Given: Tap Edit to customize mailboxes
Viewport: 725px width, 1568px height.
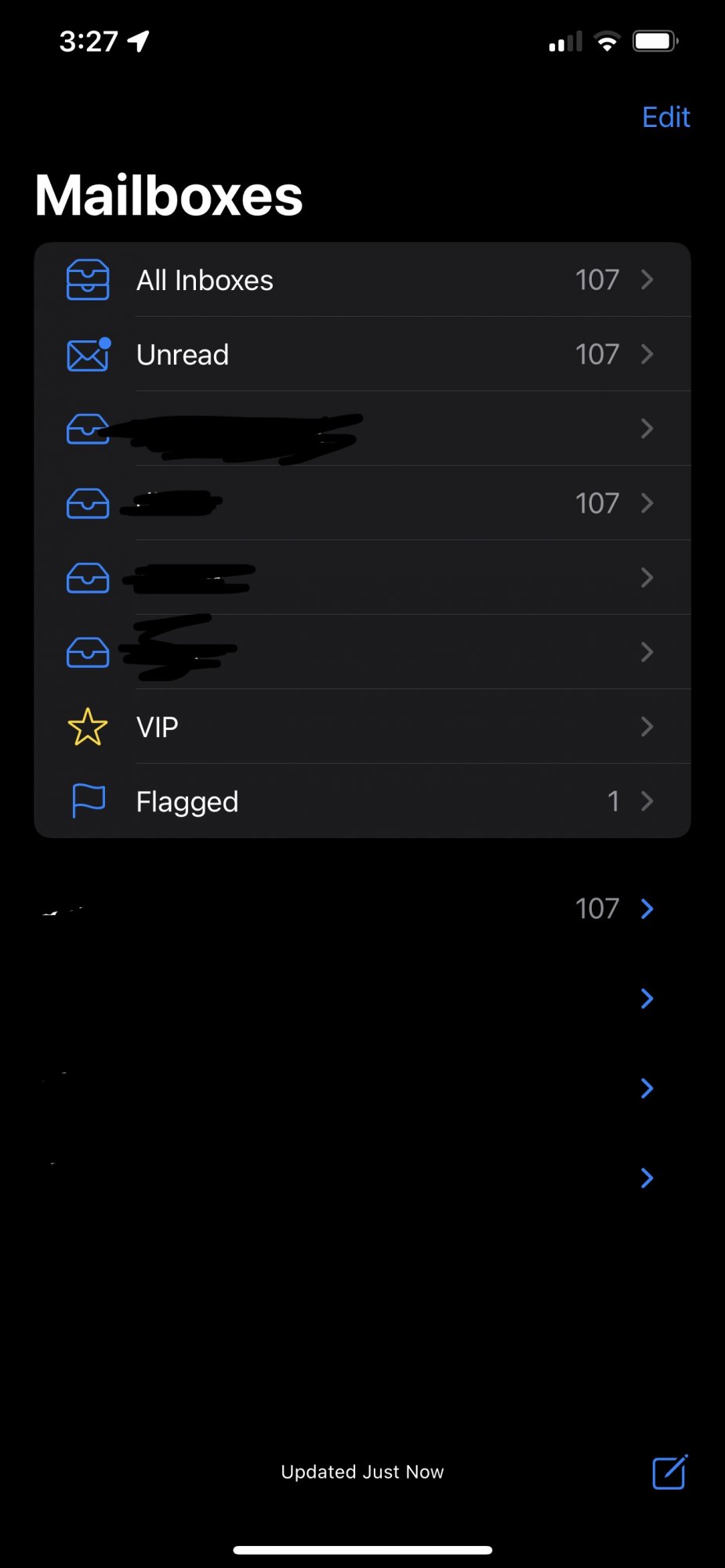Looking at the screenshot, I should pos(665,118).
